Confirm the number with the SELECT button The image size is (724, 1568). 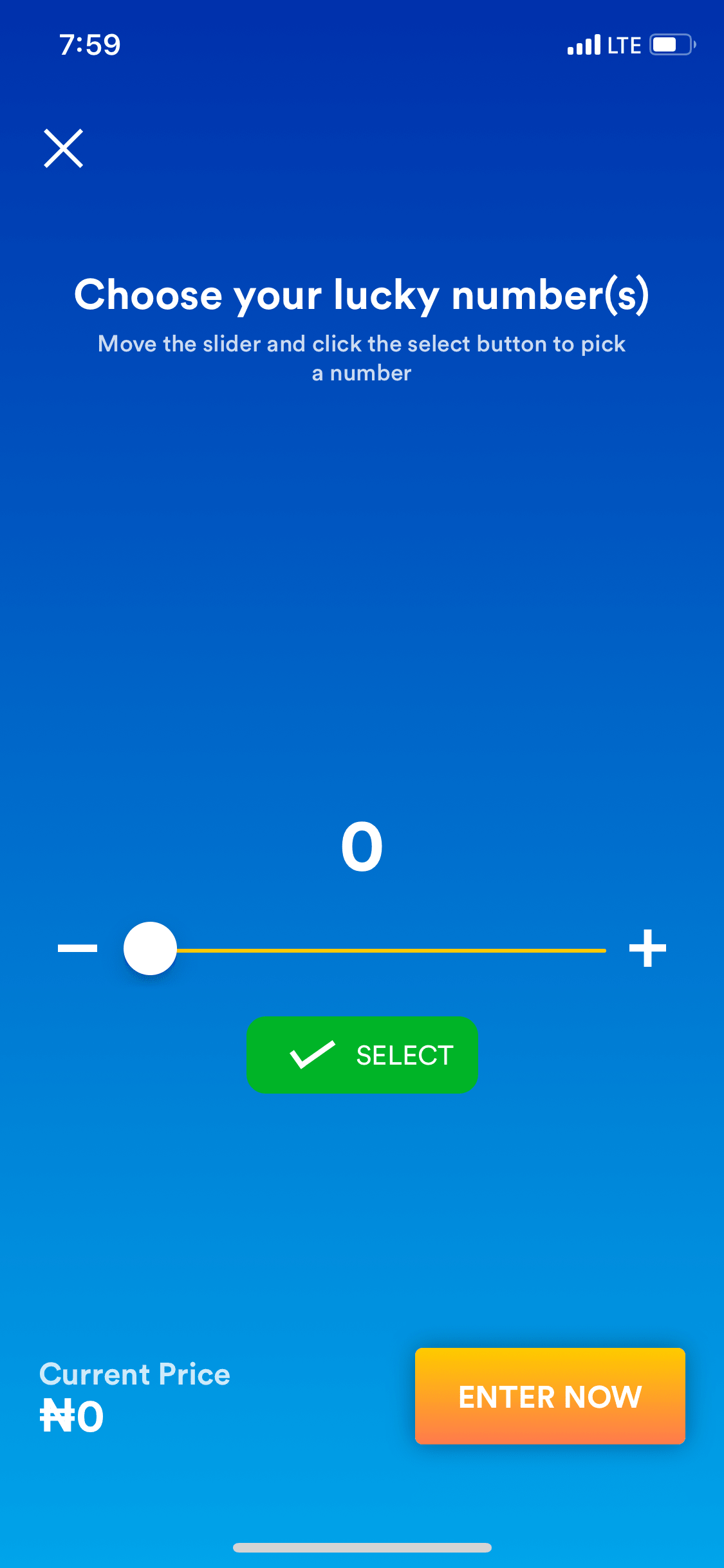(362, 1055)
